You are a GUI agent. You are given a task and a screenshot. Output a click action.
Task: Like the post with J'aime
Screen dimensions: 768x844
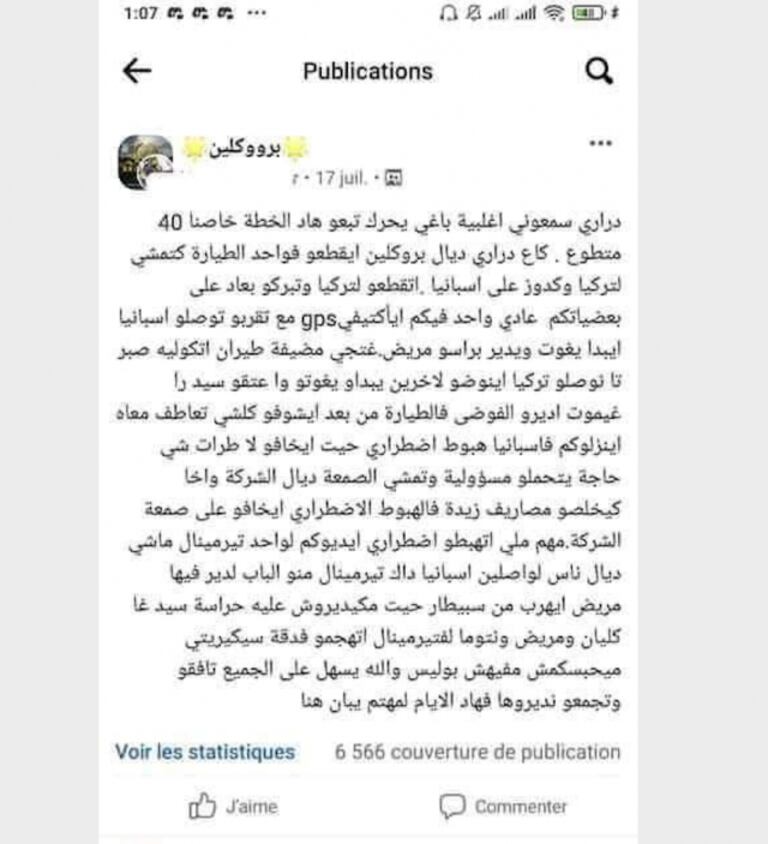pos(232,806)
